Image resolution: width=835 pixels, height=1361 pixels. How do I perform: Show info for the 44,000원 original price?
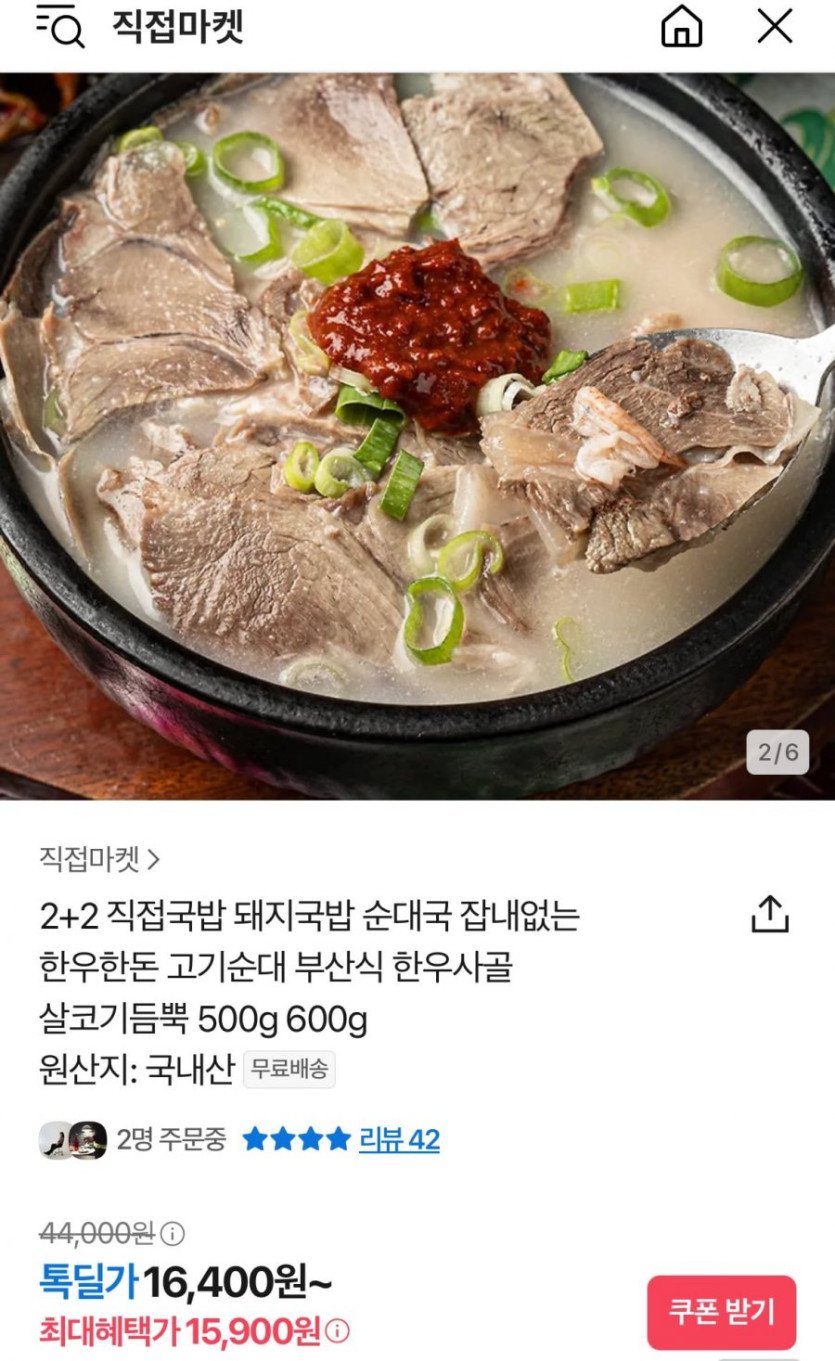pos(173,1234)
